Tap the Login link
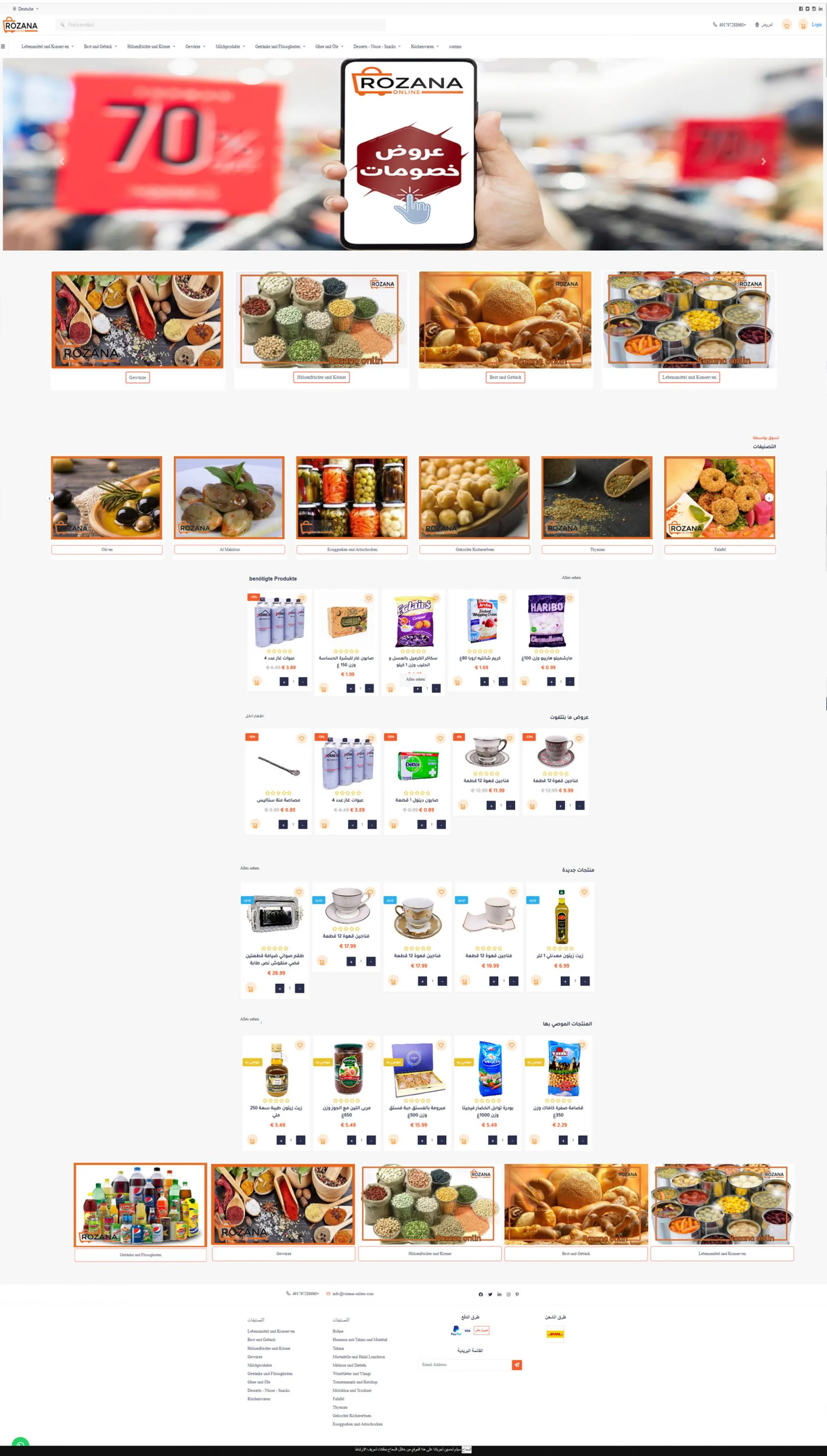The image size is (827, 1456). point(816,25)
